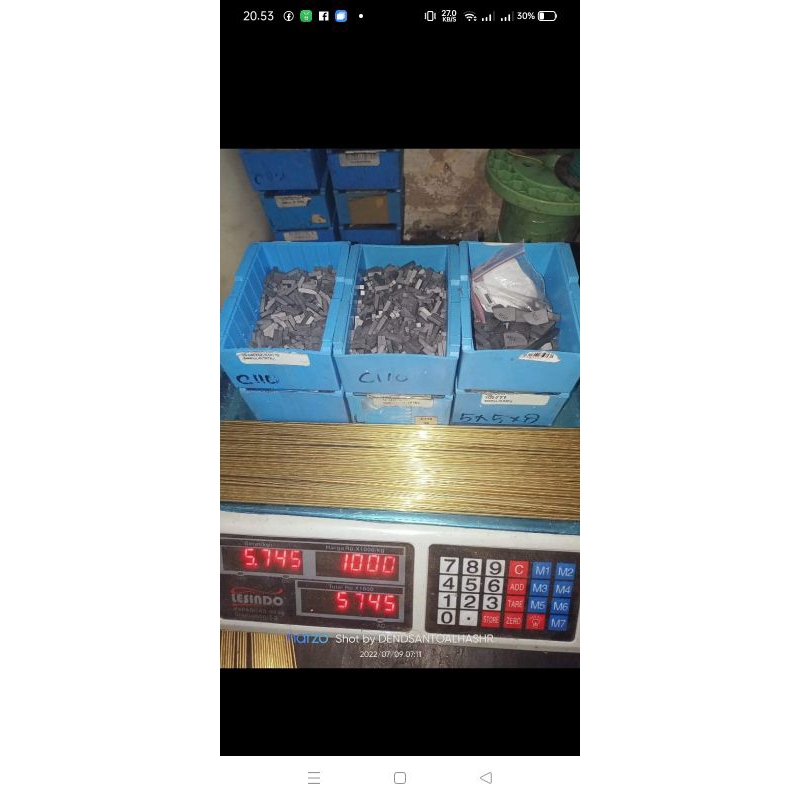Tap the photo to show viewer controls
The width and height of the screenshot is (800, 800).
400,408
